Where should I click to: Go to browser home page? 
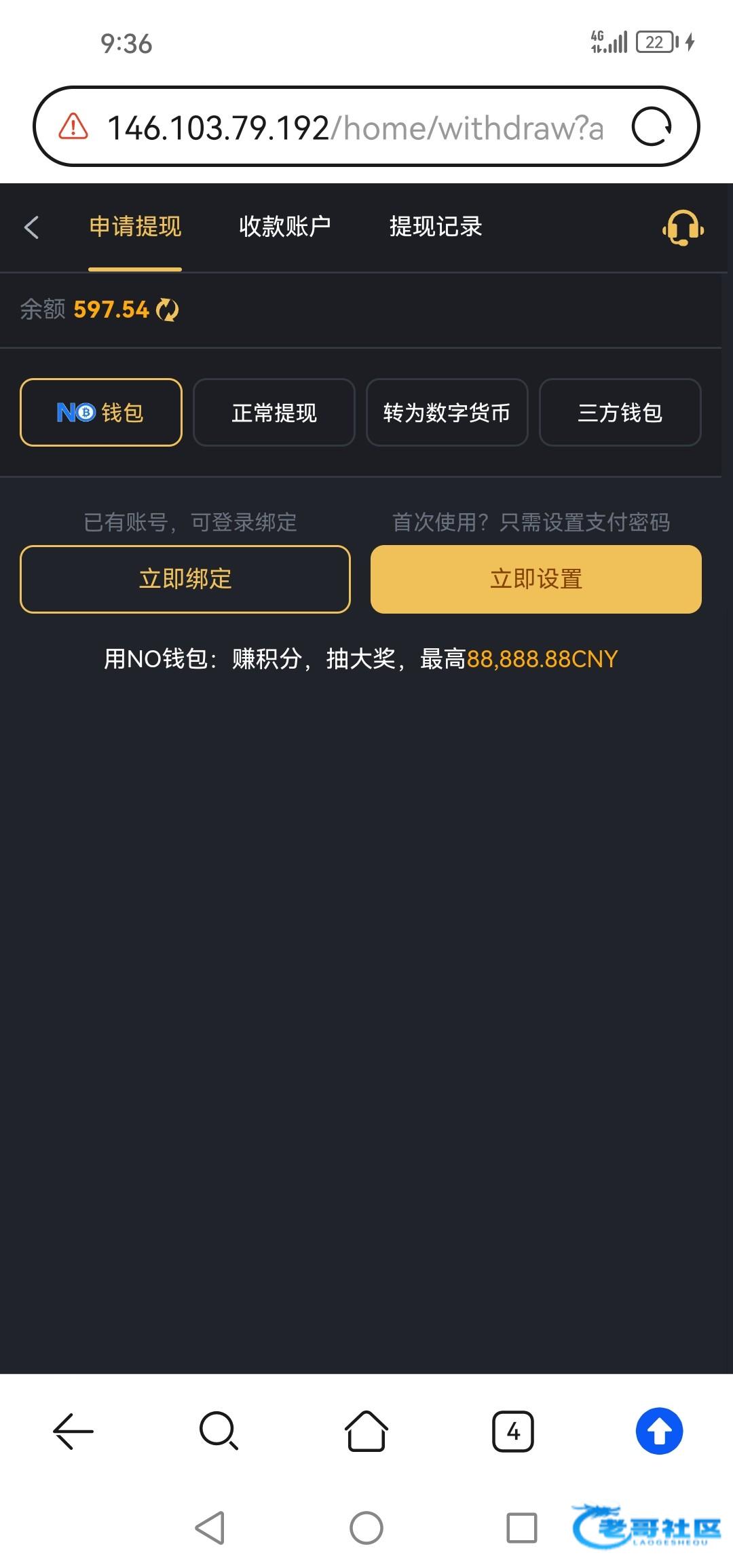366,1432
